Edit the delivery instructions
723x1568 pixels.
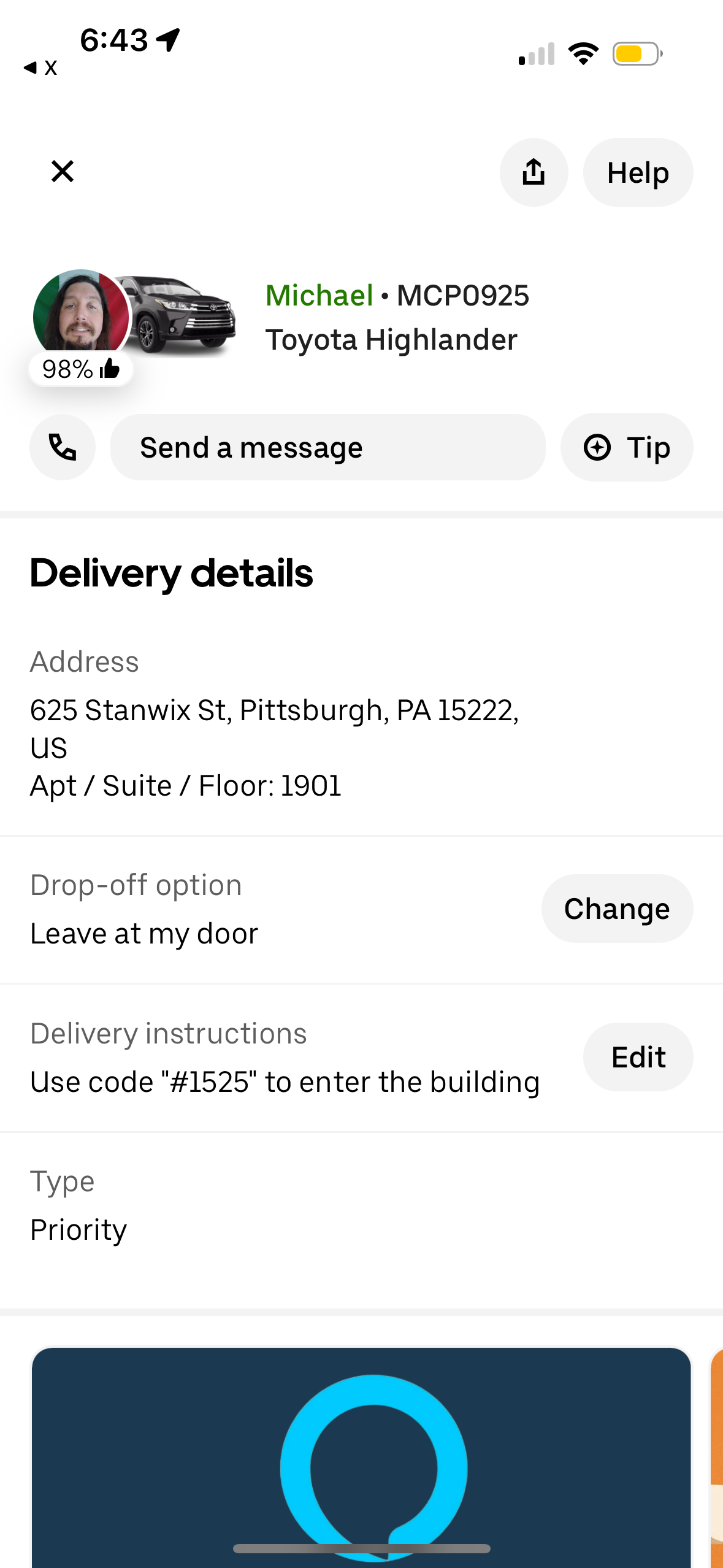[x=638, y=1057]
